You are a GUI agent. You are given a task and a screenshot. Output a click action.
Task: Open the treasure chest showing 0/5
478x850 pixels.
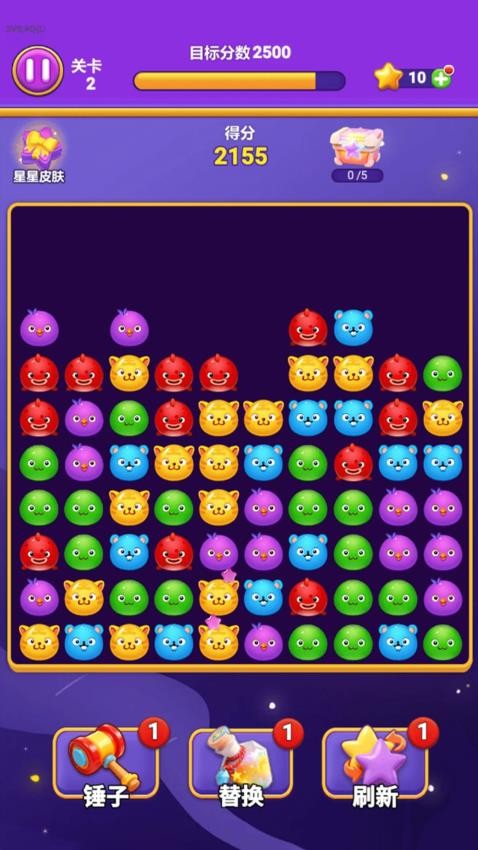tap(357, 154)
